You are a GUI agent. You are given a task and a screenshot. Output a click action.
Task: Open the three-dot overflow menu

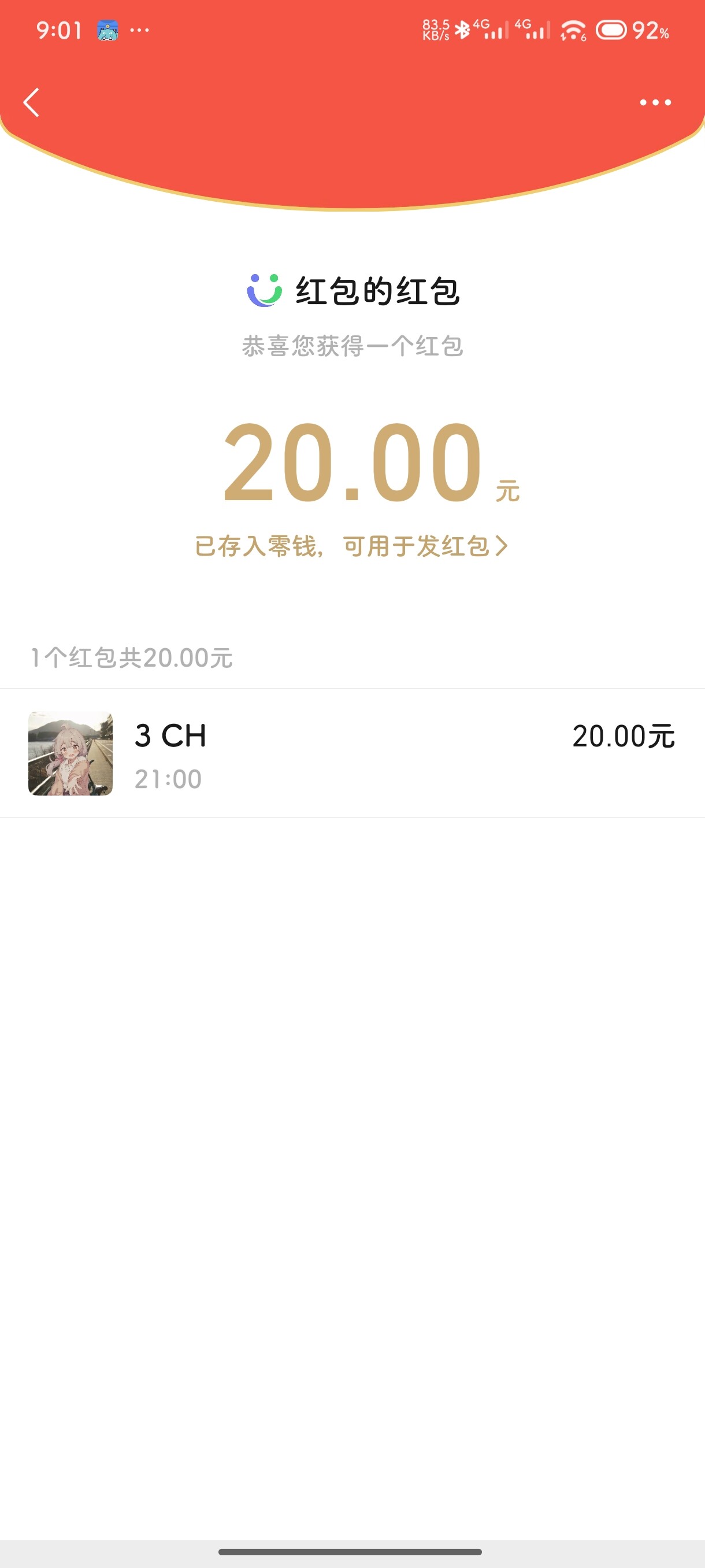655,102
